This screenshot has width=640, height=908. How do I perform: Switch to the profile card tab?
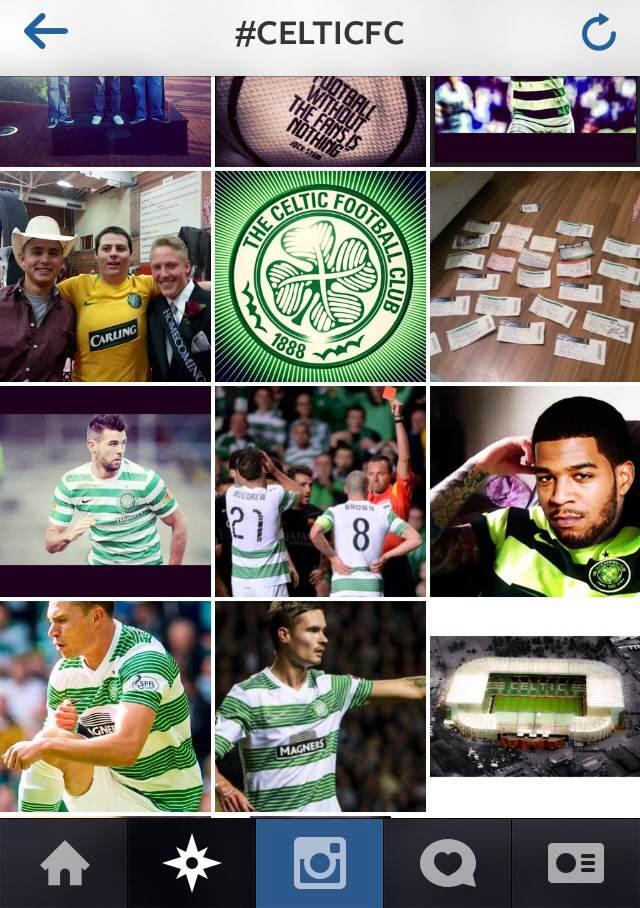click(x=576, y=863)
